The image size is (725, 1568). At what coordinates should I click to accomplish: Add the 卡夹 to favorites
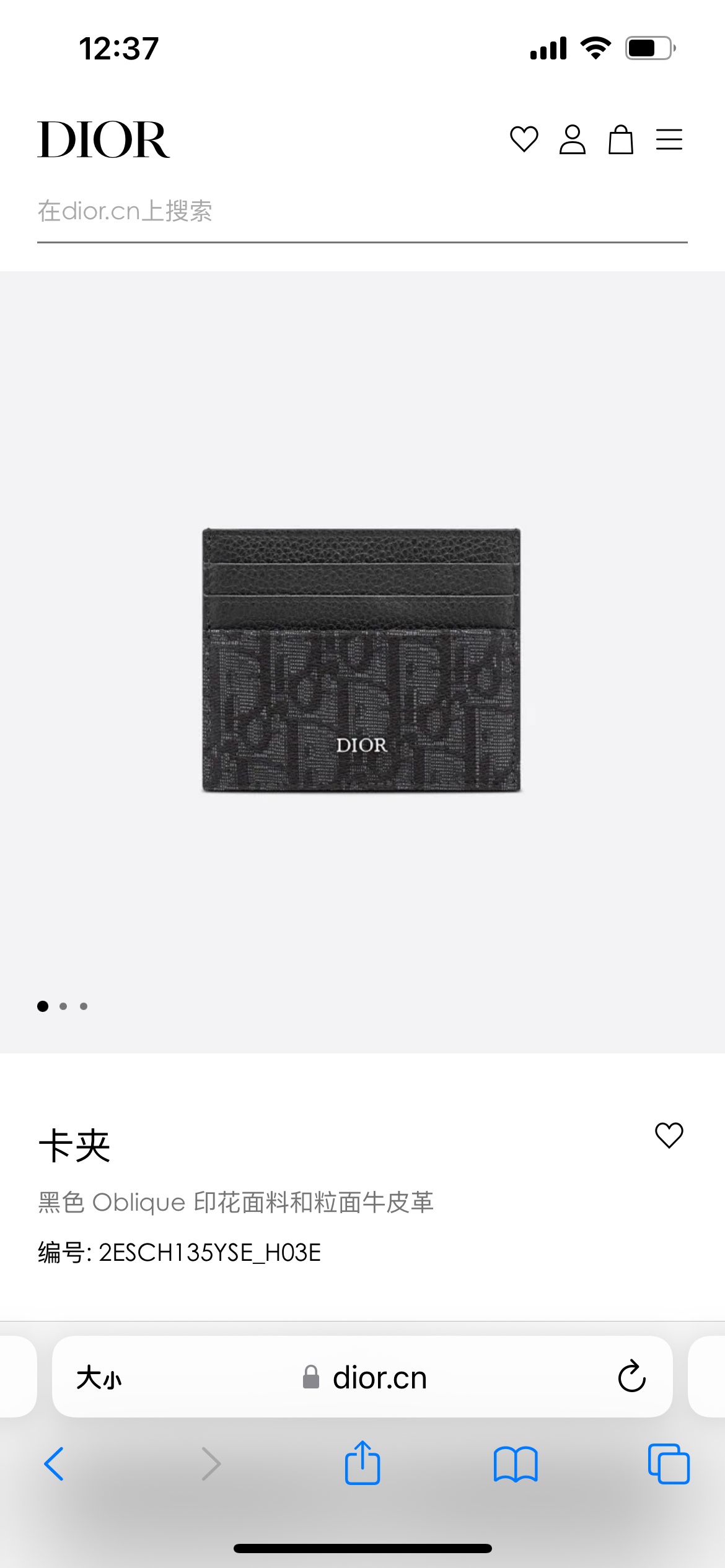tap(669, 1135)
